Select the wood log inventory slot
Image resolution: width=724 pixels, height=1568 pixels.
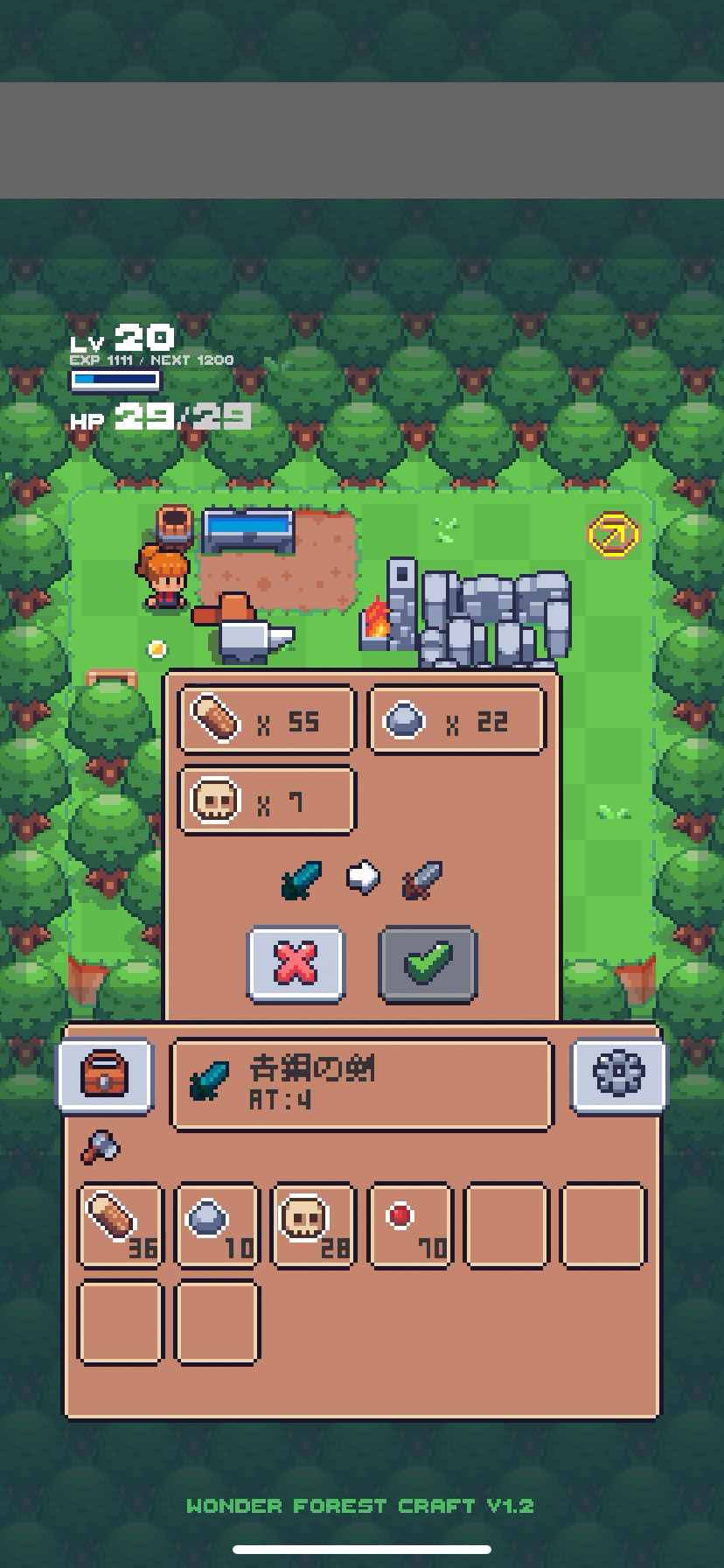pos(121,1225)
